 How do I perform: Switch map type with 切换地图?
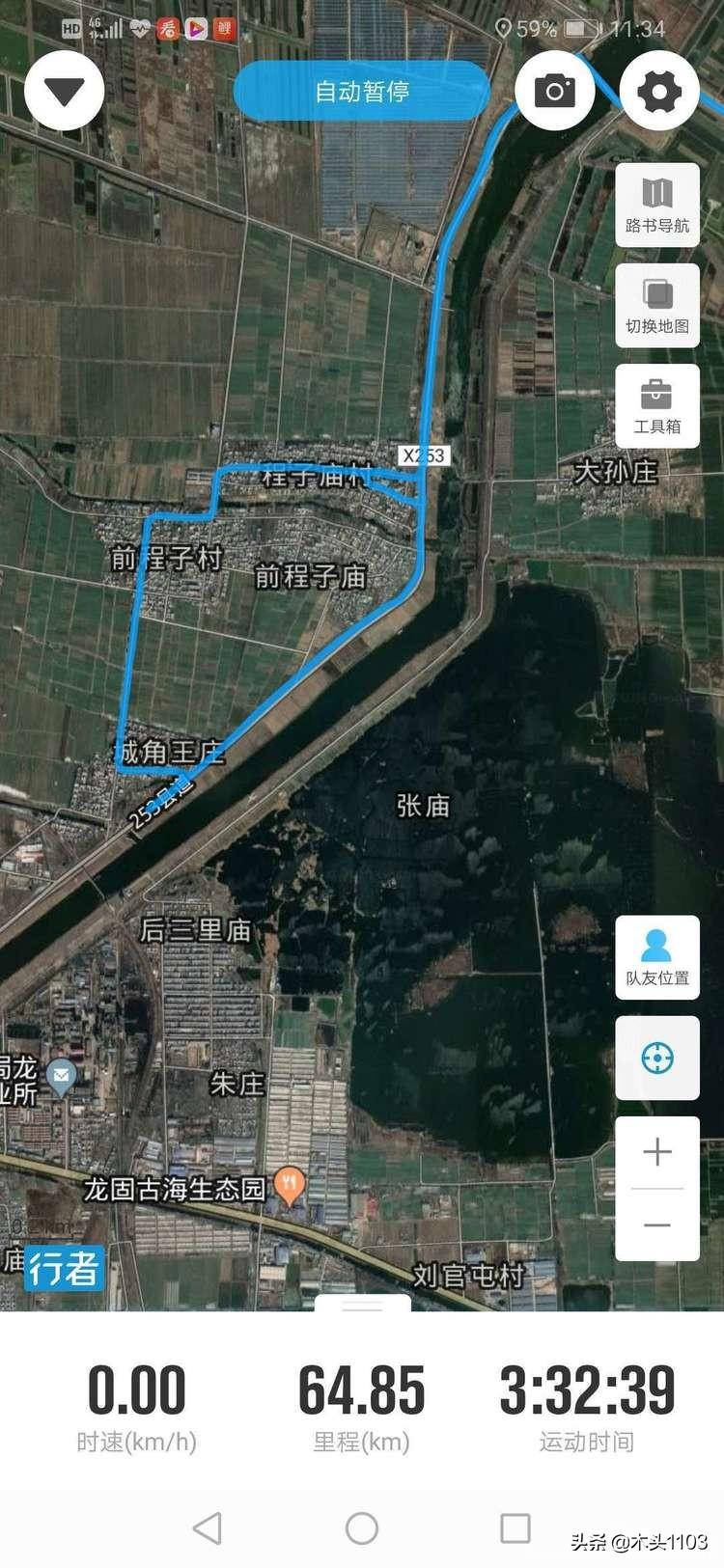[x=657, y=305]
